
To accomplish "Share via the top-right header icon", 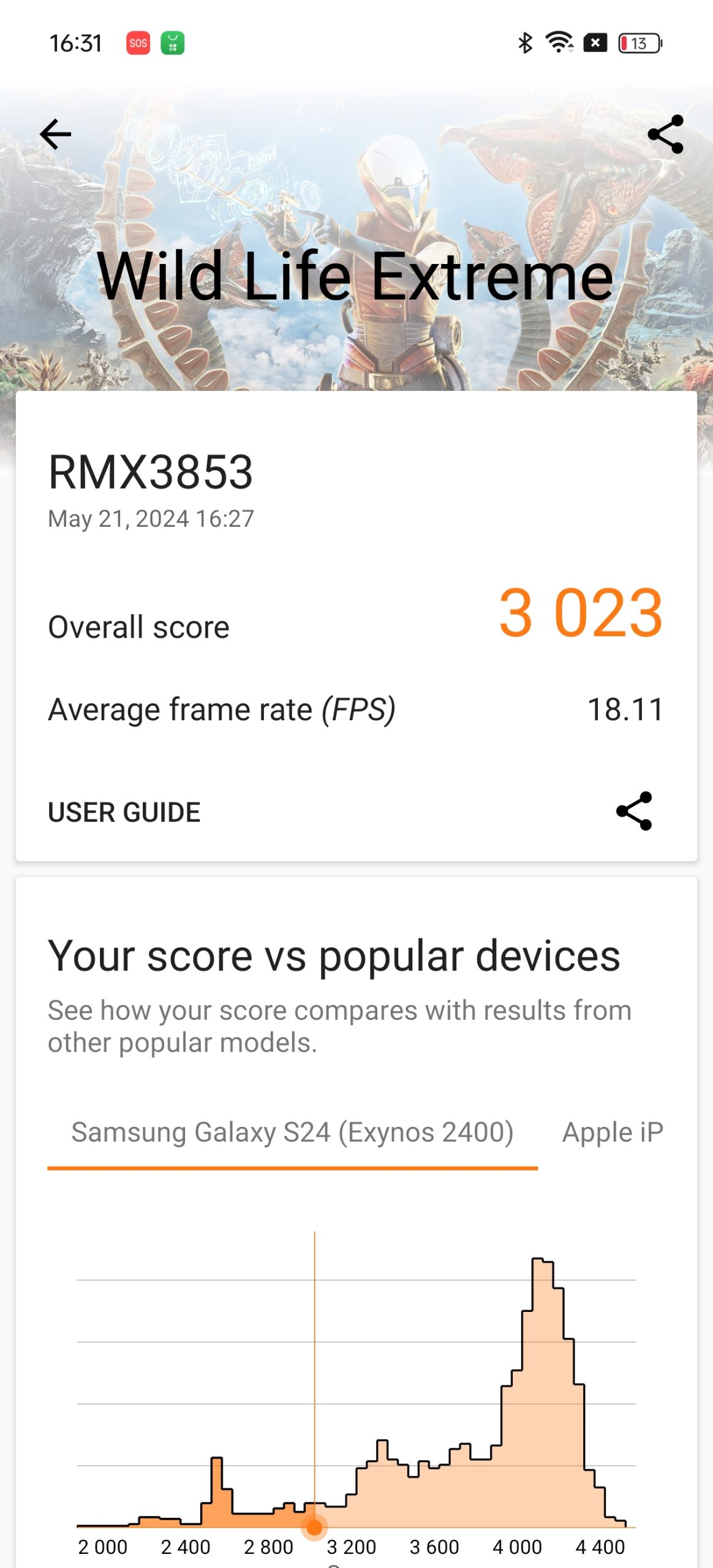I will (x=665, y=134).
